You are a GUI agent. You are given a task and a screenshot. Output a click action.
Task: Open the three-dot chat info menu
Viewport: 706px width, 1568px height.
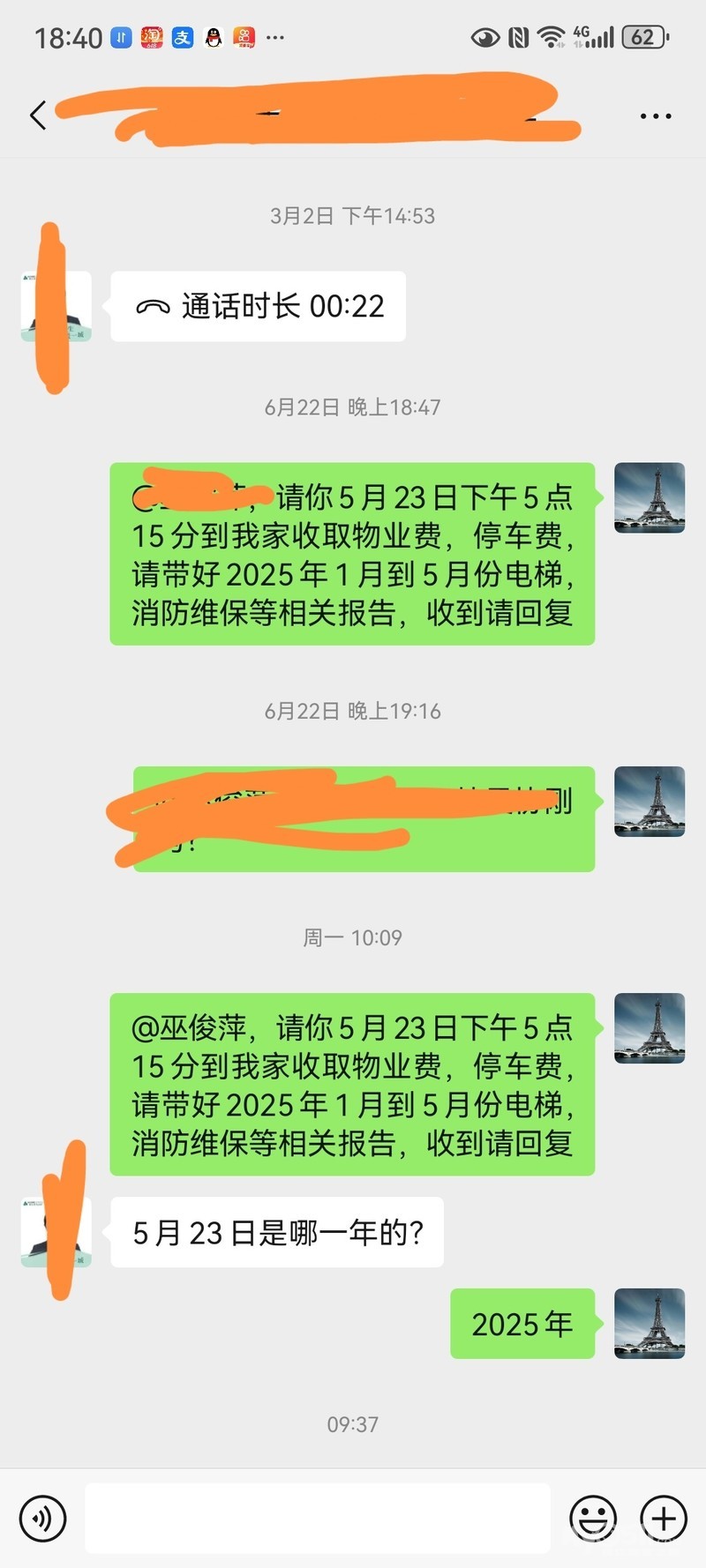(655, 116)
